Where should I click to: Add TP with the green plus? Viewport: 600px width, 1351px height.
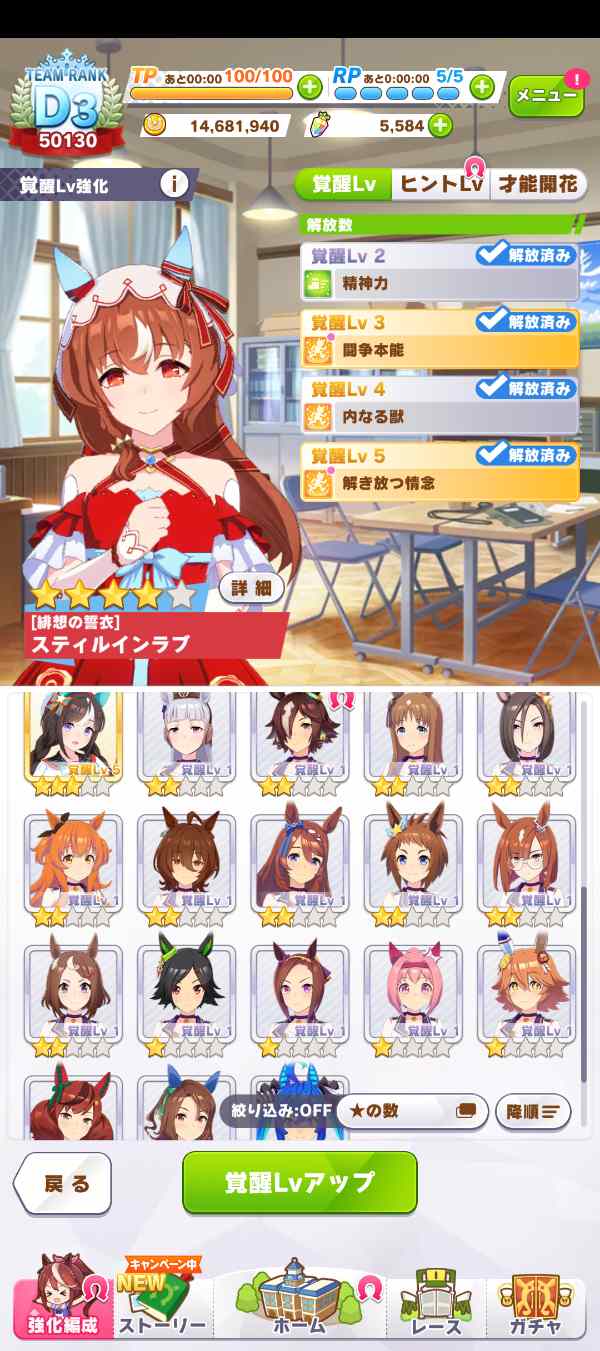coord(309,86)
